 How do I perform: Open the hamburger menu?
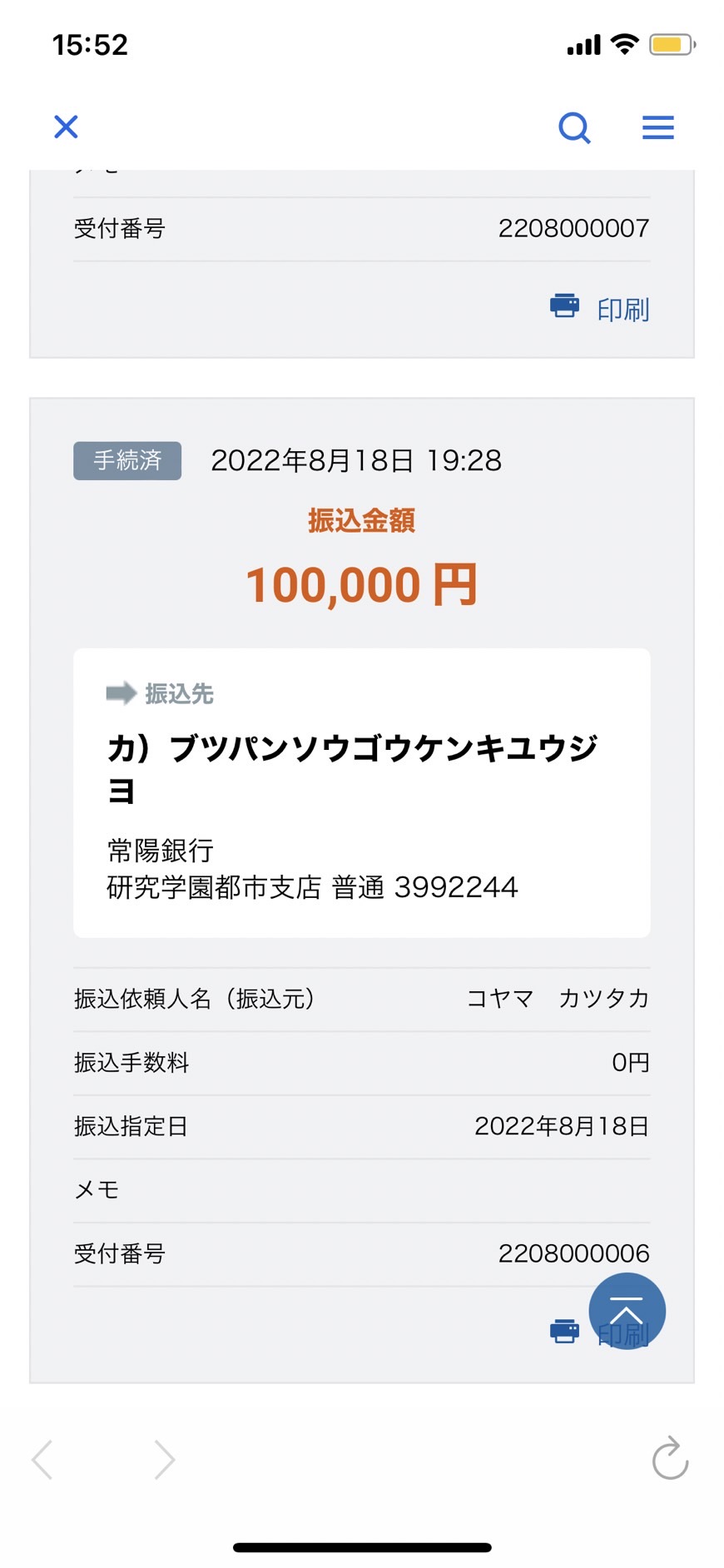tap(657, 127)
